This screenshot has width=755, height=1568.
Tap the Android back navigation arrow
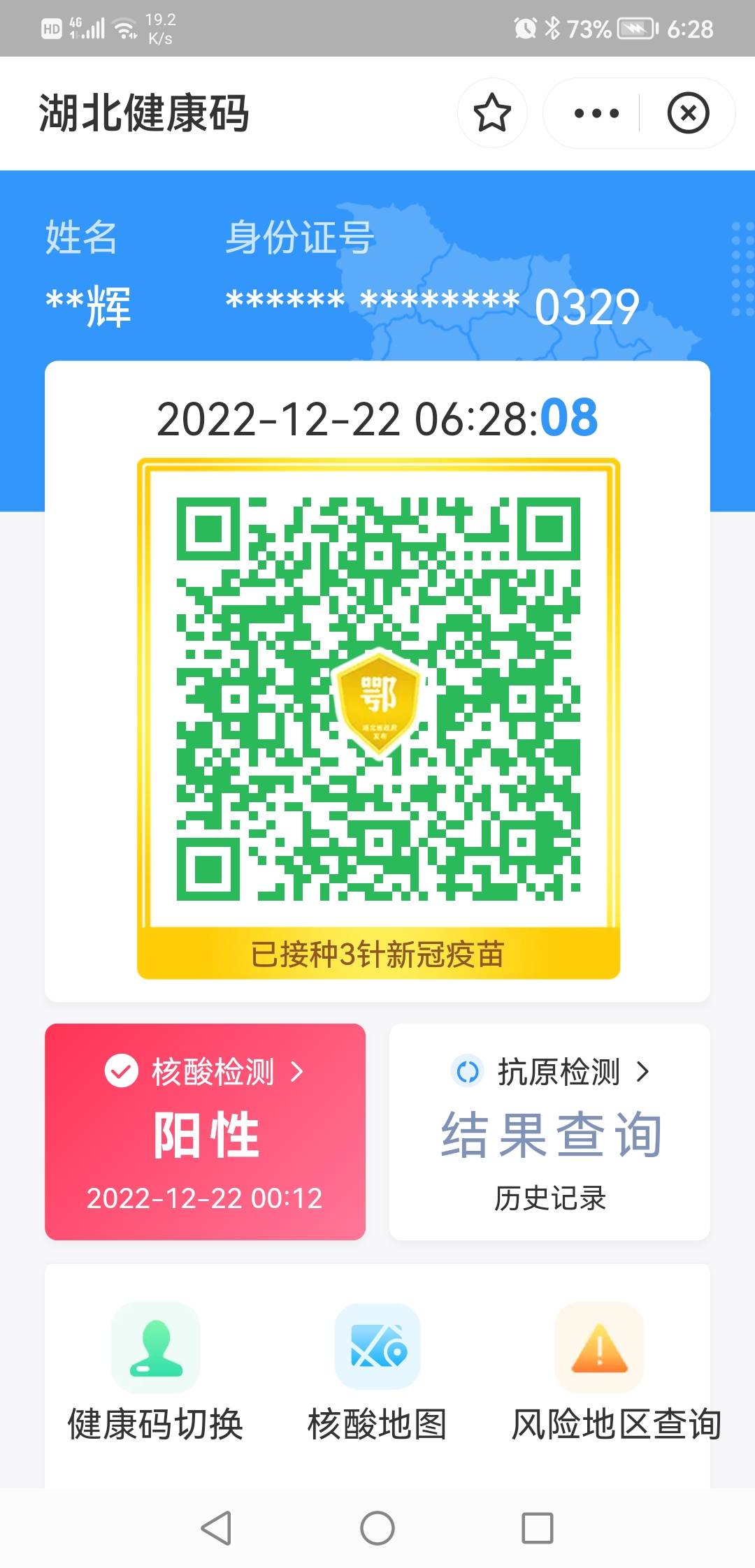pyautogui.click(x=217, y=1527)
